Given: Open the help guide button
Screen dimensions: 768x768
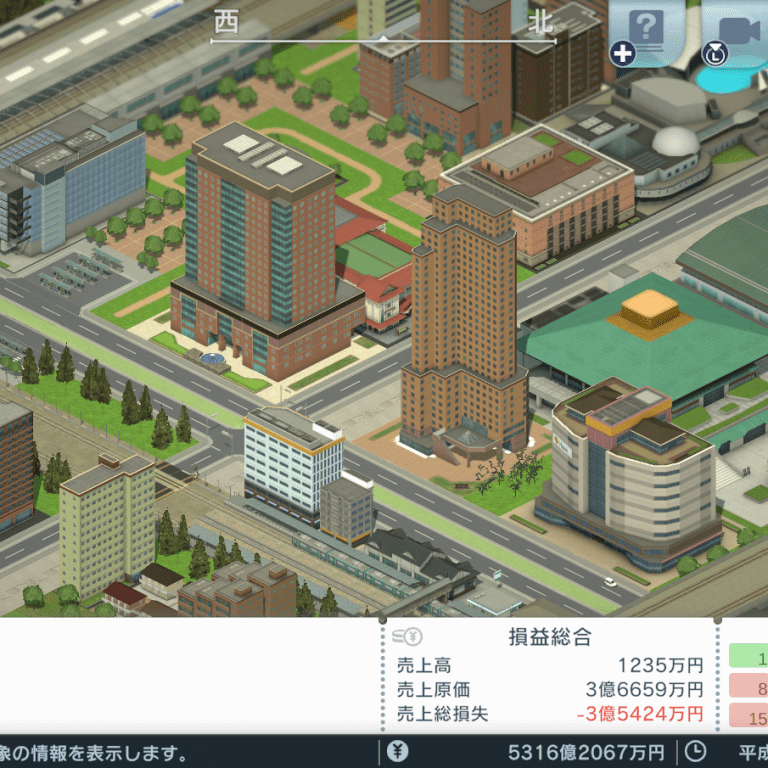Looking at the screenshot, I should 647,31.
